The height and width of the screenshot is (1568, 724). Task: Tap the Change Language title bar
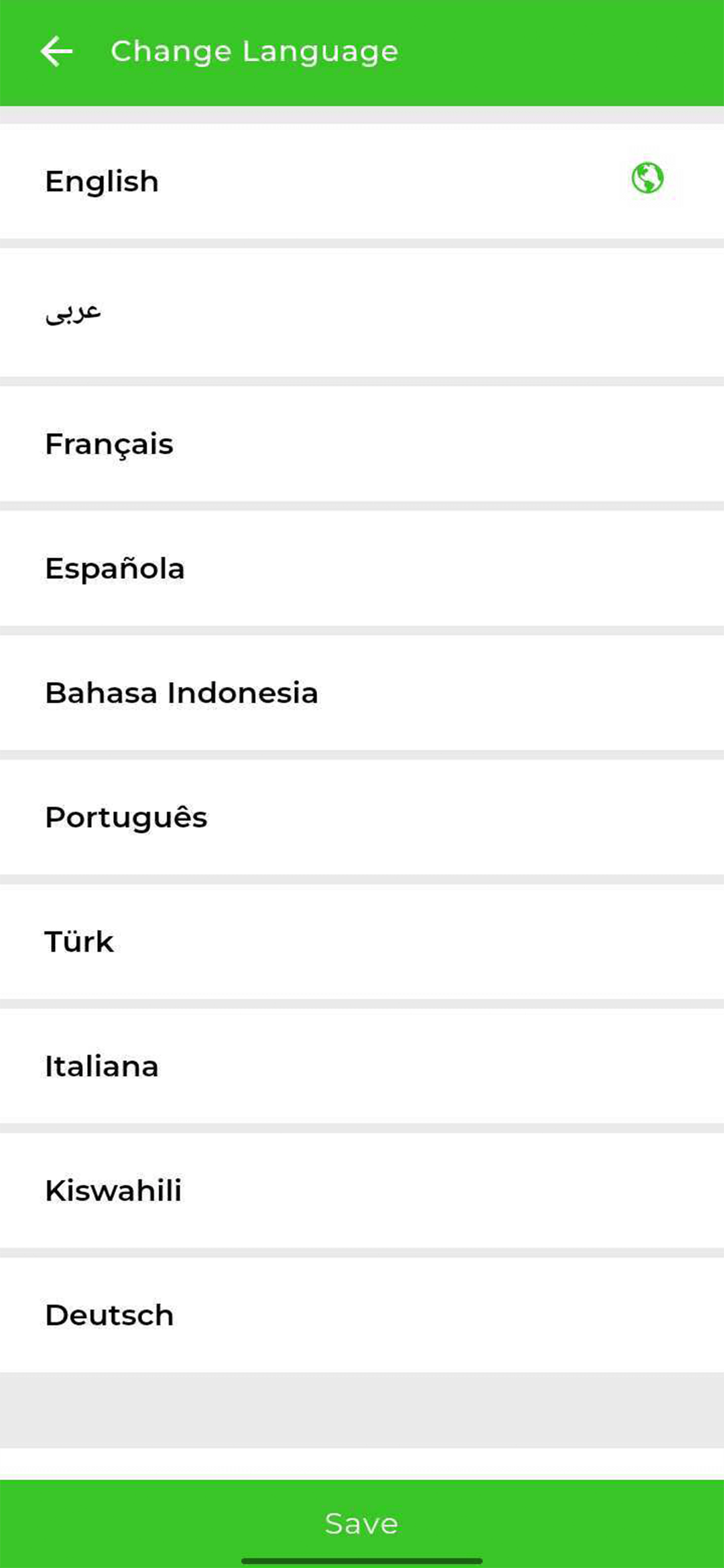point(255,51)
